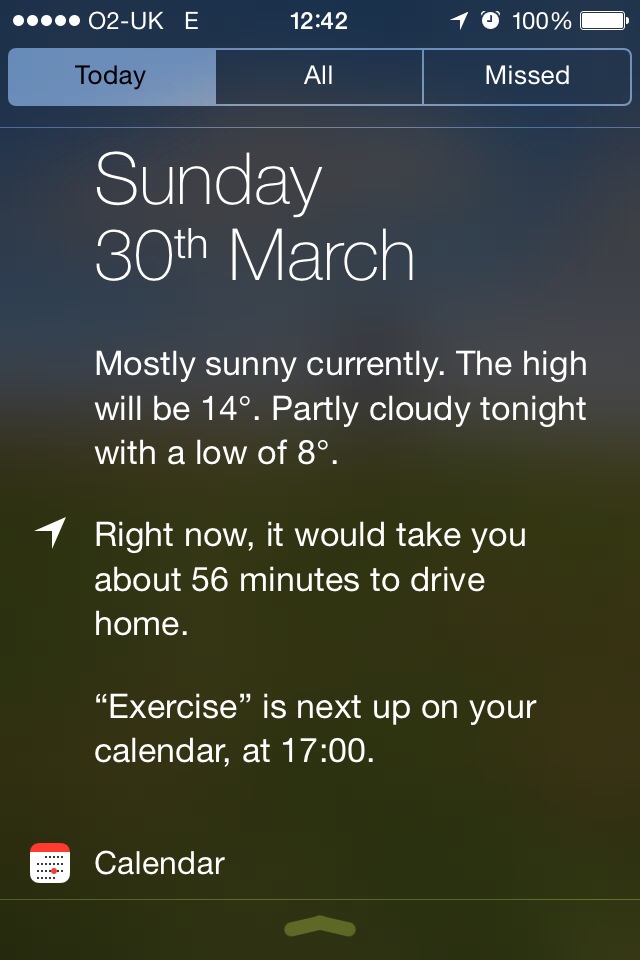This screenshot has height=960, width=640.
Task: Open the Calendar section header
Action: click(x=160, y=863)
